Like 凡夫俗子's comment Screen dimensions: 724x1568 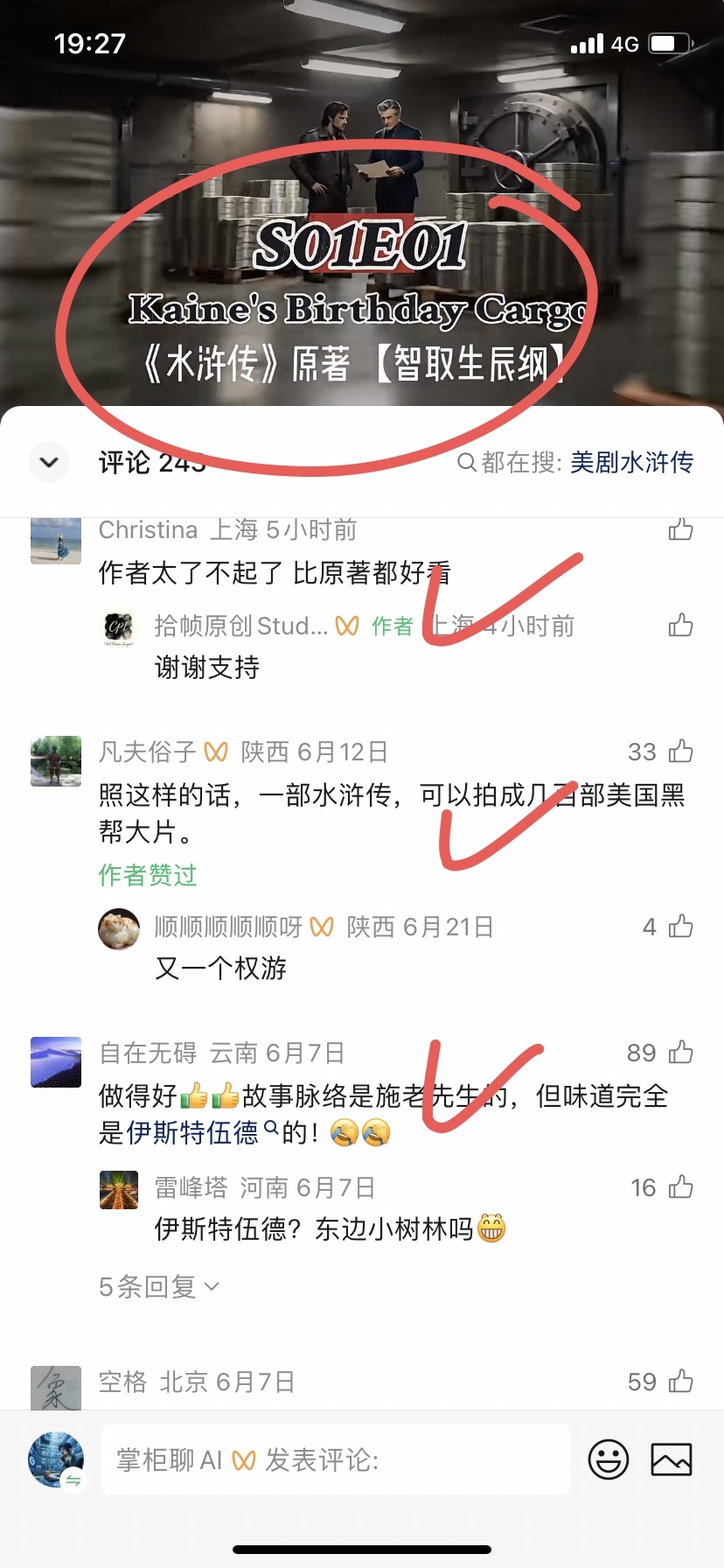coord(680,752)
